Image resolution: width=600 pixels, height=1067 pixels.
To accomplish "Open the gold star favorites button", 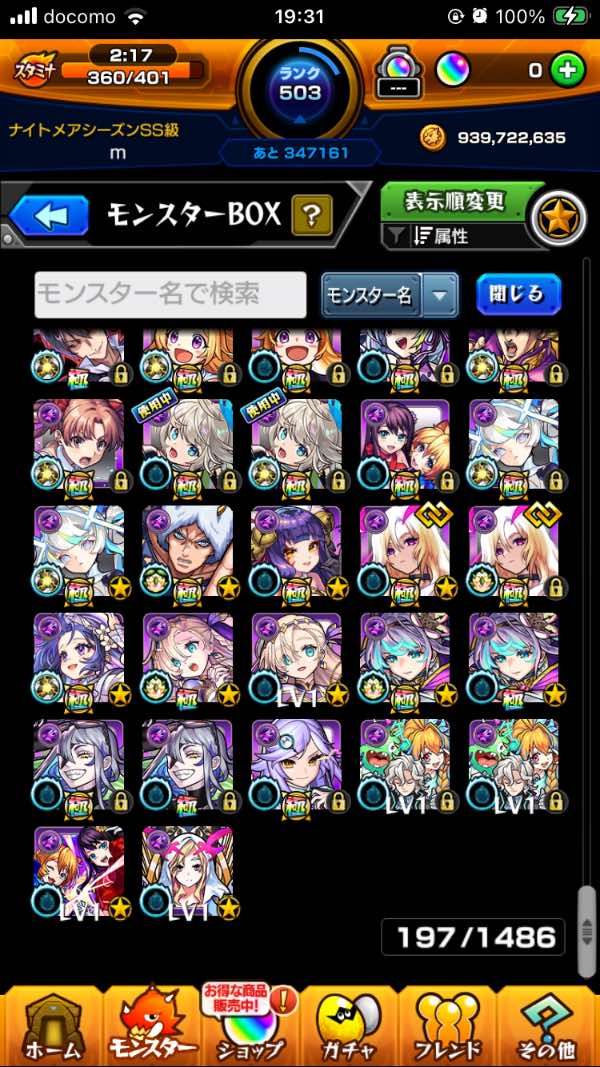I will coord(558,217).
